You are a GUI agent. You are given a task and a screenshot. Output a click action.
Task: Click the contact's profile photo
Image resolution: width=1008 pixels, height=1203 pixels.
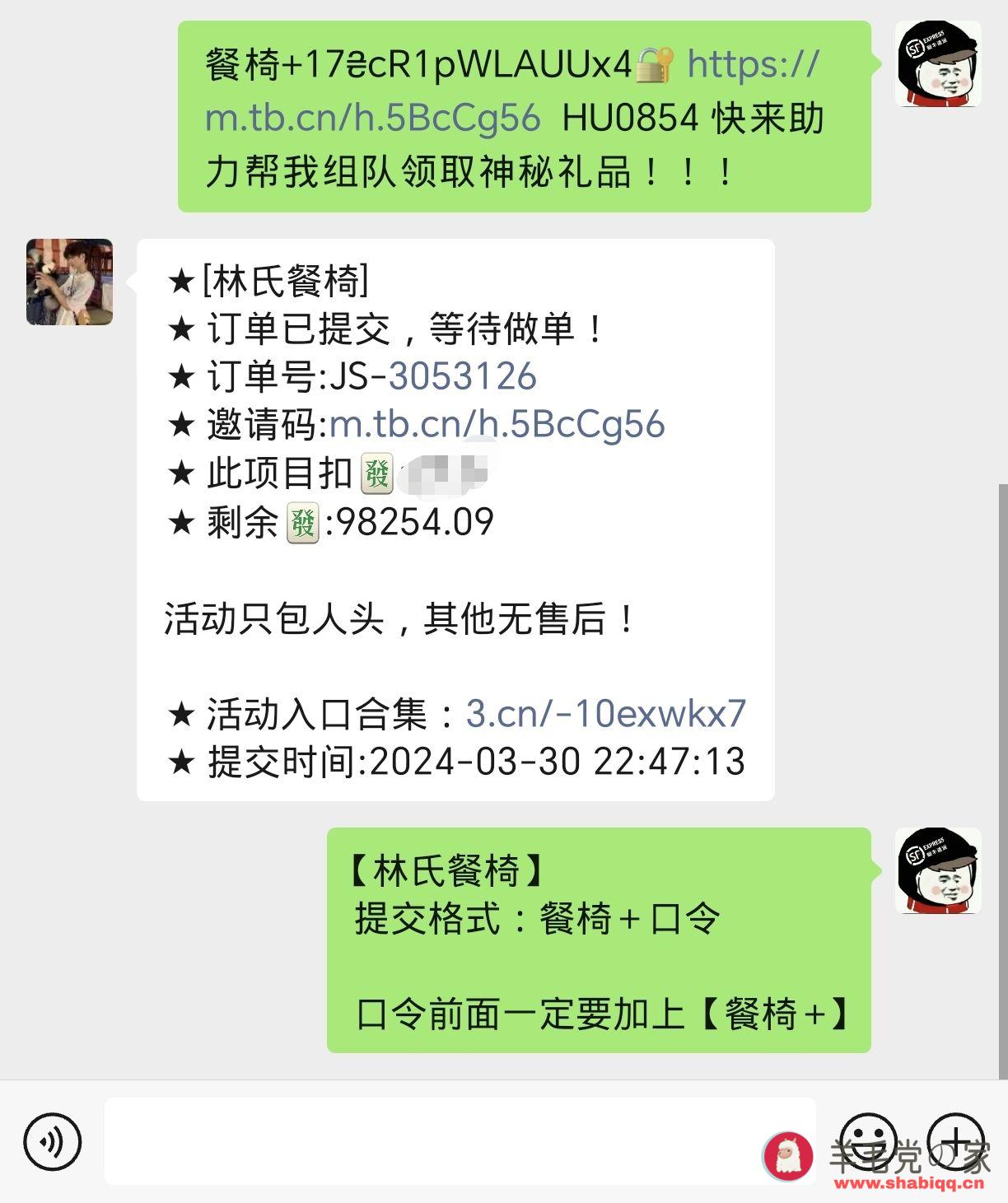click(x=69, y=282)
